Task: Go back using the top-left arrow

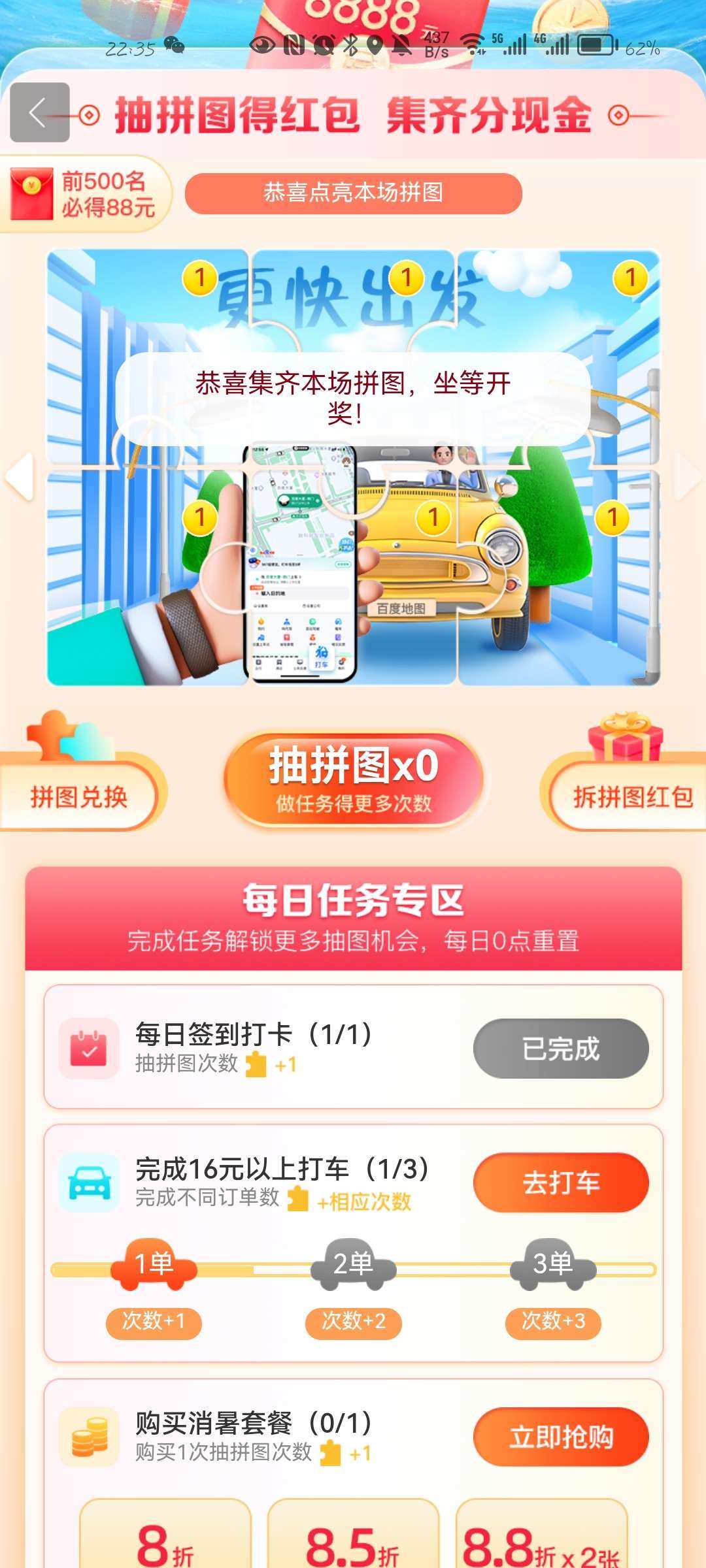Action: pyautogui.click(x=39, y=112)
